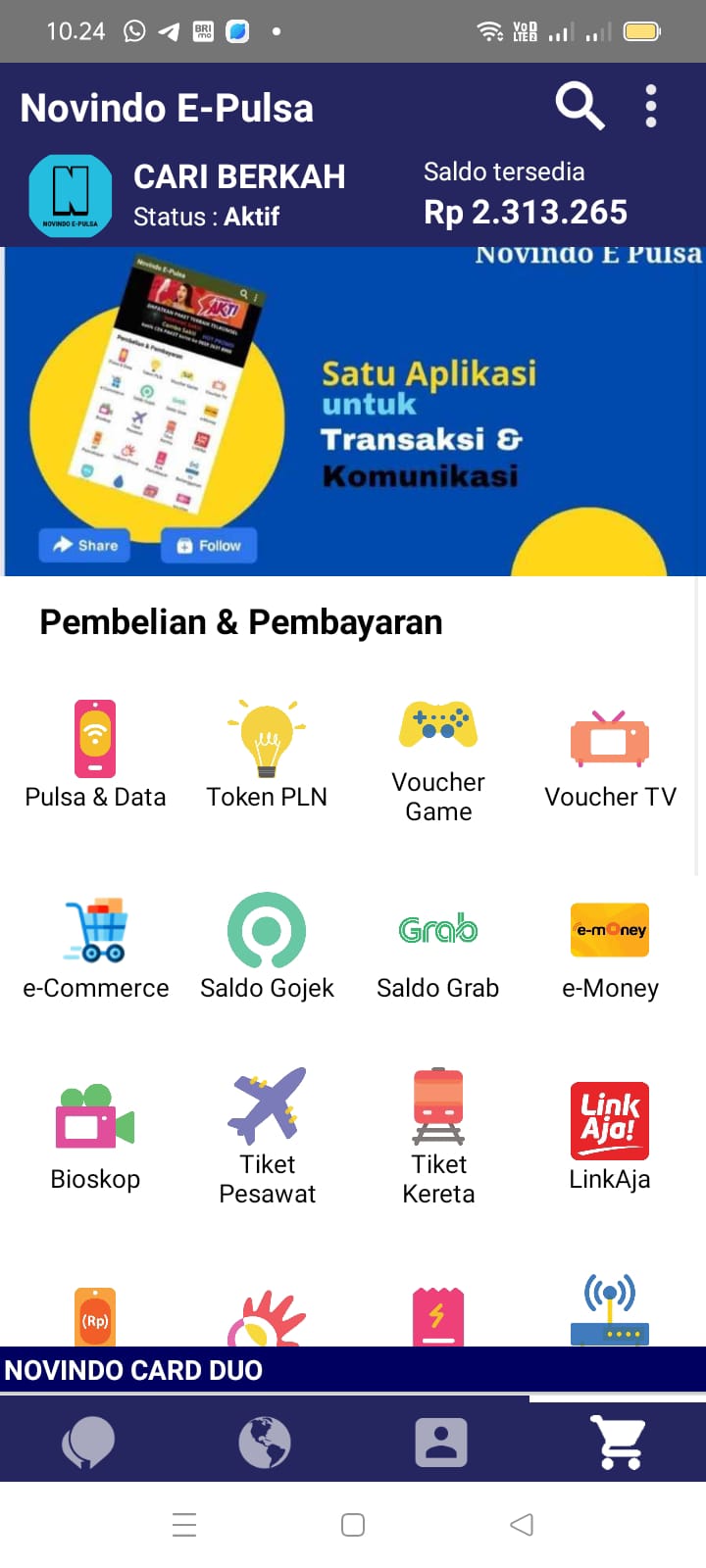Tap the Follow button on the banner

coord(209,545)
